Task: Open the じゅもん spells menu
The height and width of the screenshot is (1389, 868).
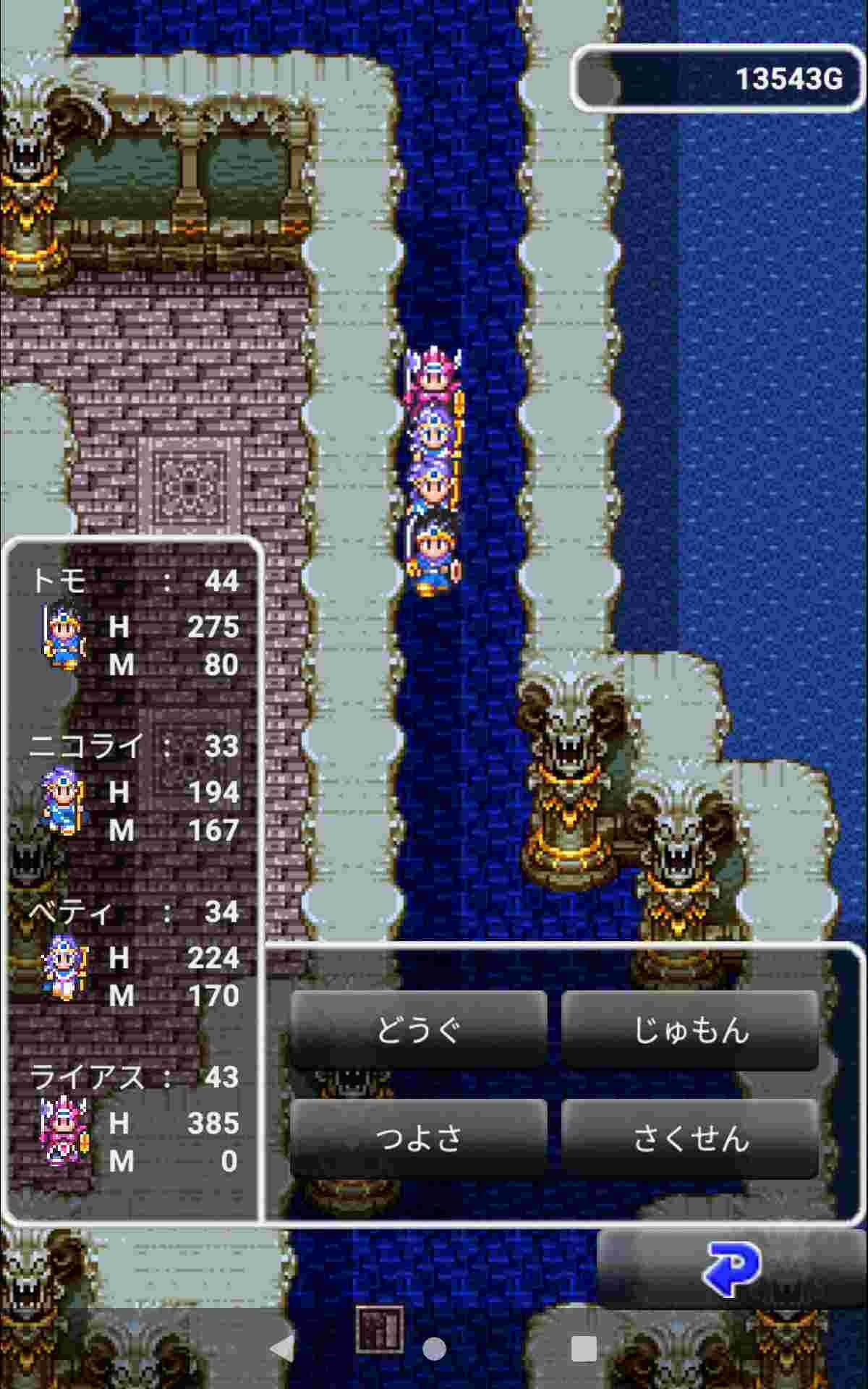Action: coord(690,1030)
